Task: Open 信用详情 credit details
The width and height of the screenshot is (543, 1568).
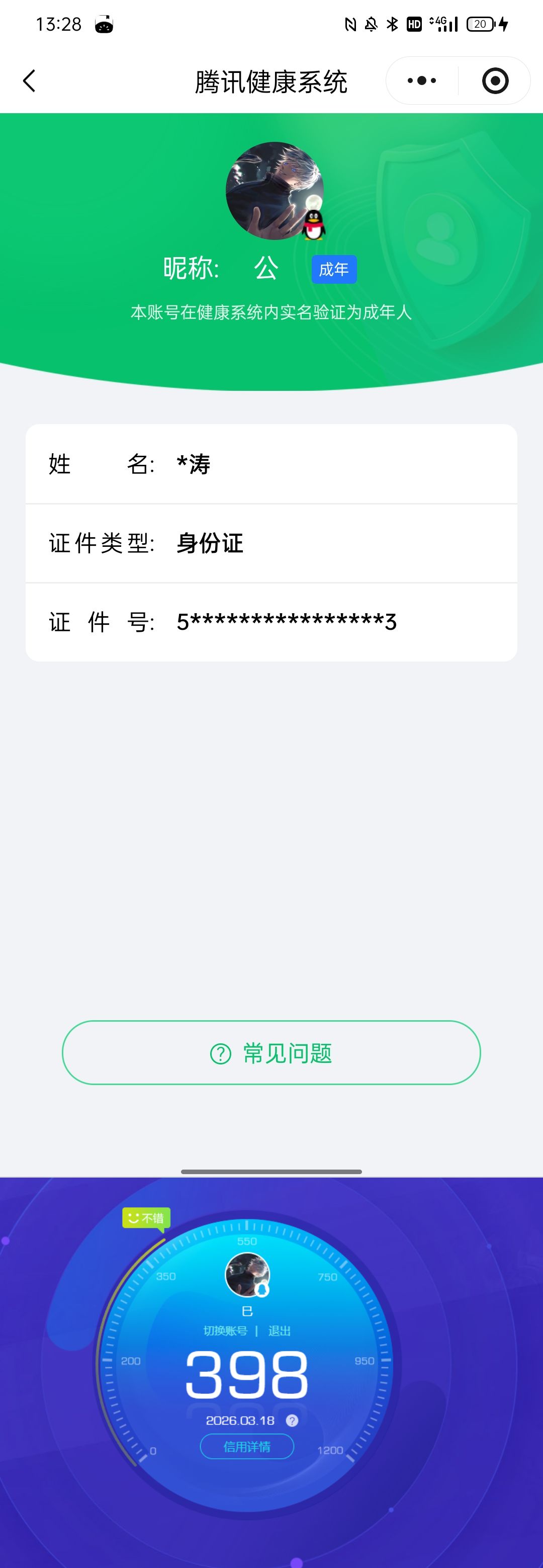Action: 247,1447
